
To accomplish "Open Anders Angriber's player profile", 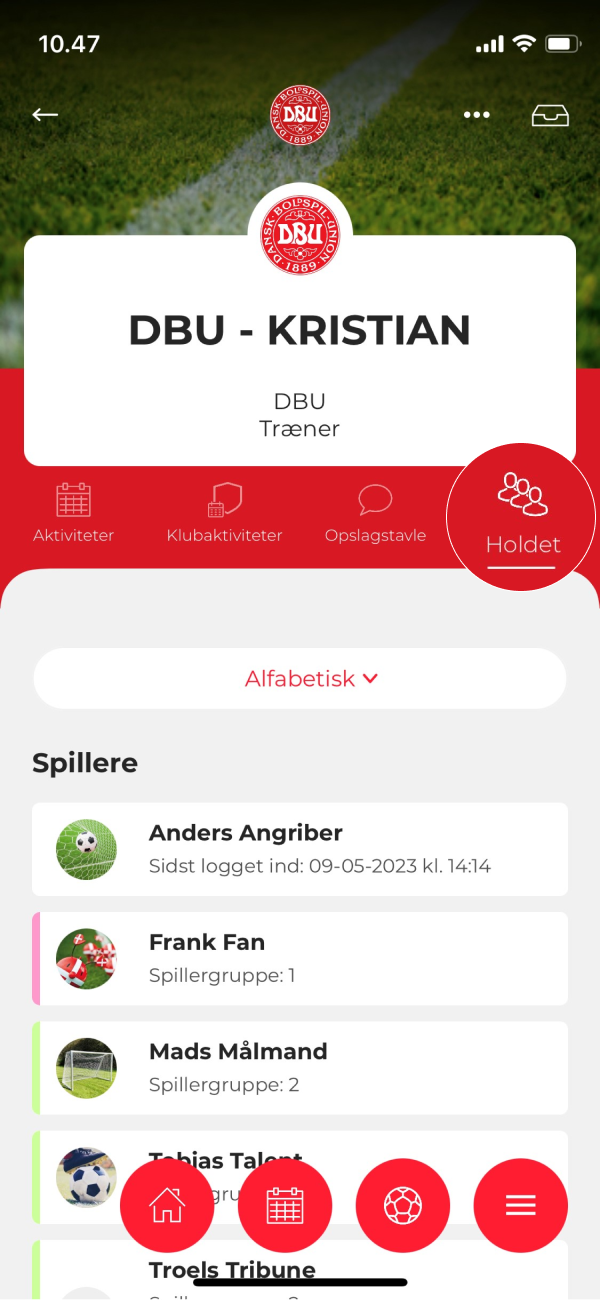I will click(x=300, y=849).
